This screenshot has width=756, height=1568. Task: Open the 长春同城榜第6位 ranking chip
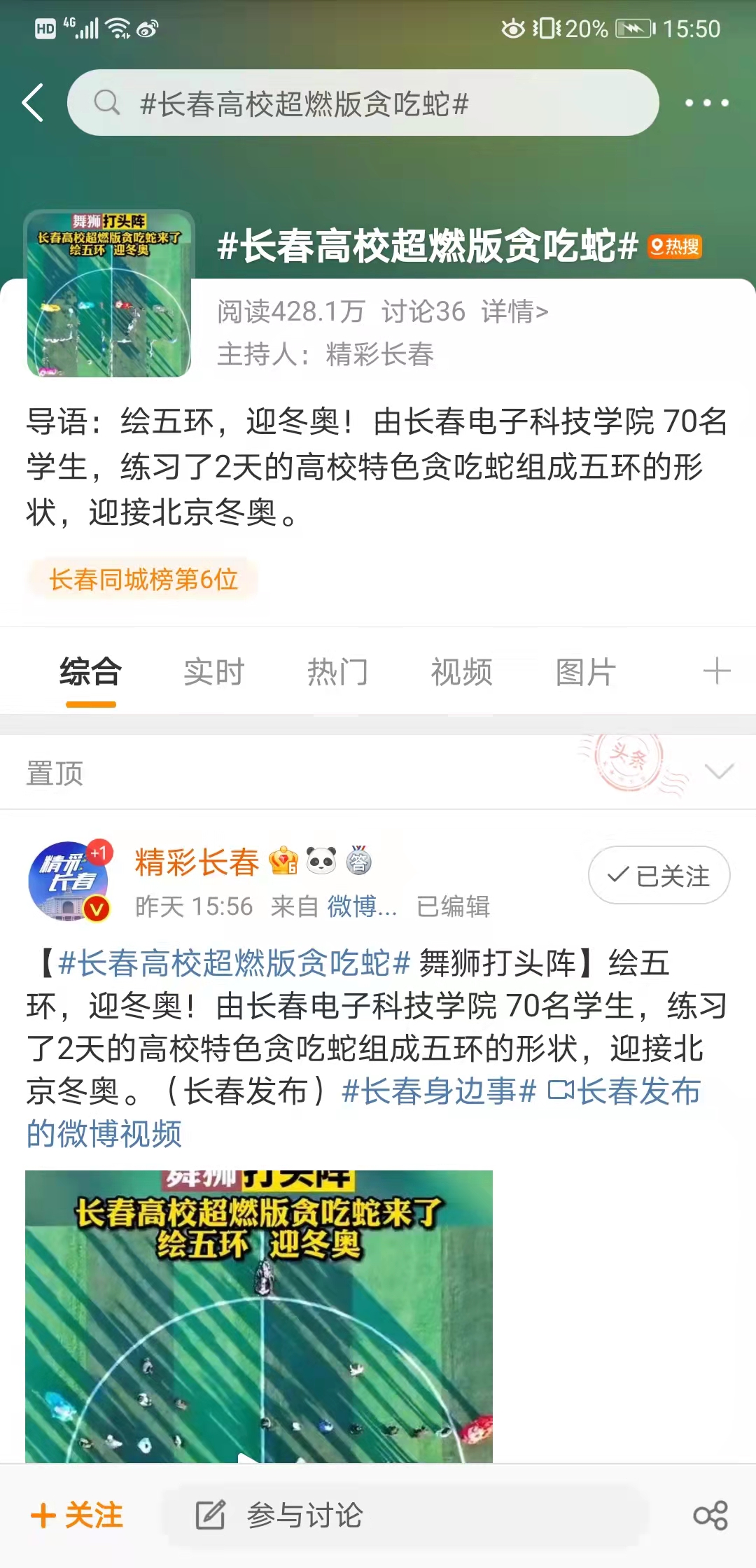pyautogui.click(x=143, y=580)
